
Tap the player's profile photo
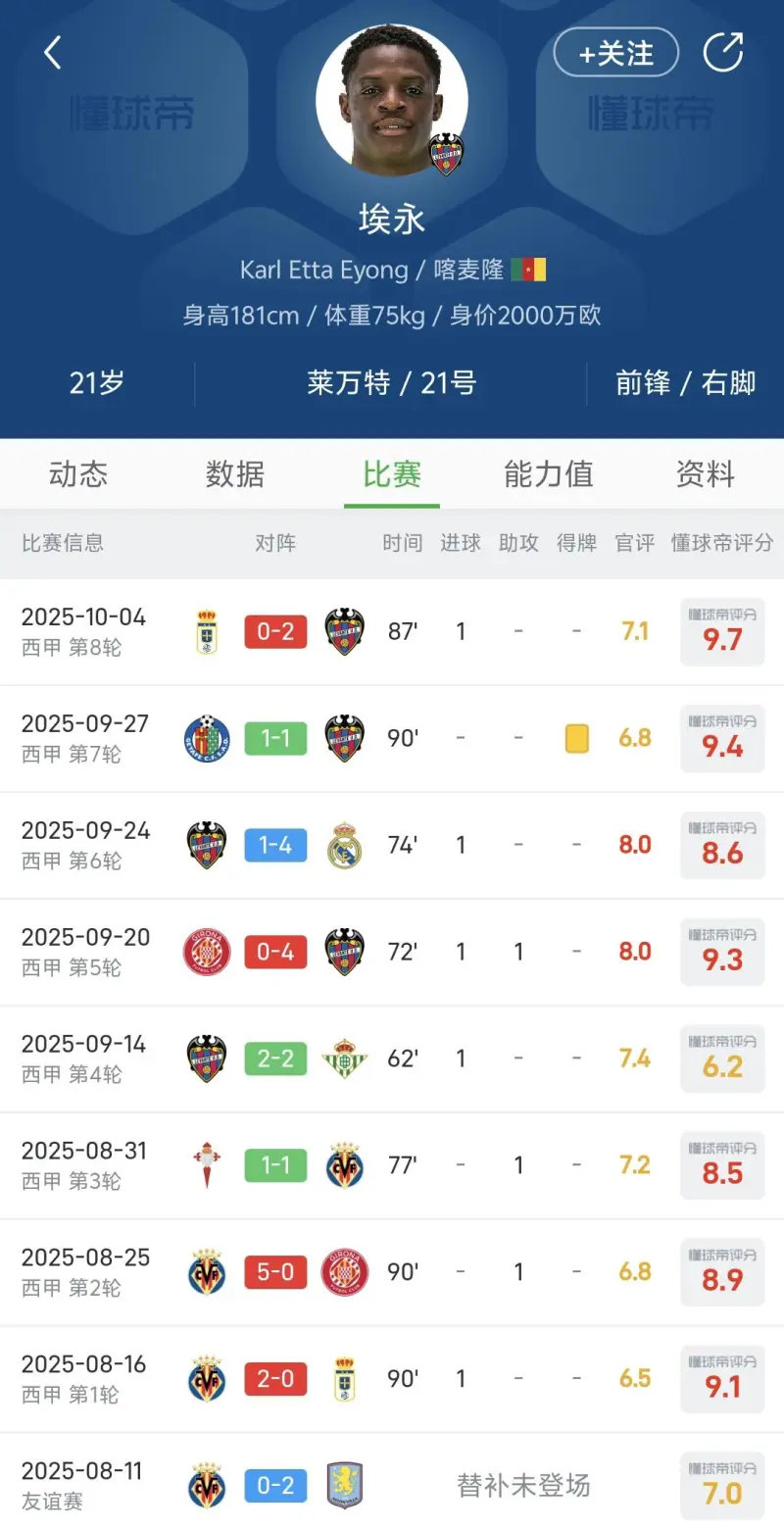pyautogui.click(x=391, y=99)
